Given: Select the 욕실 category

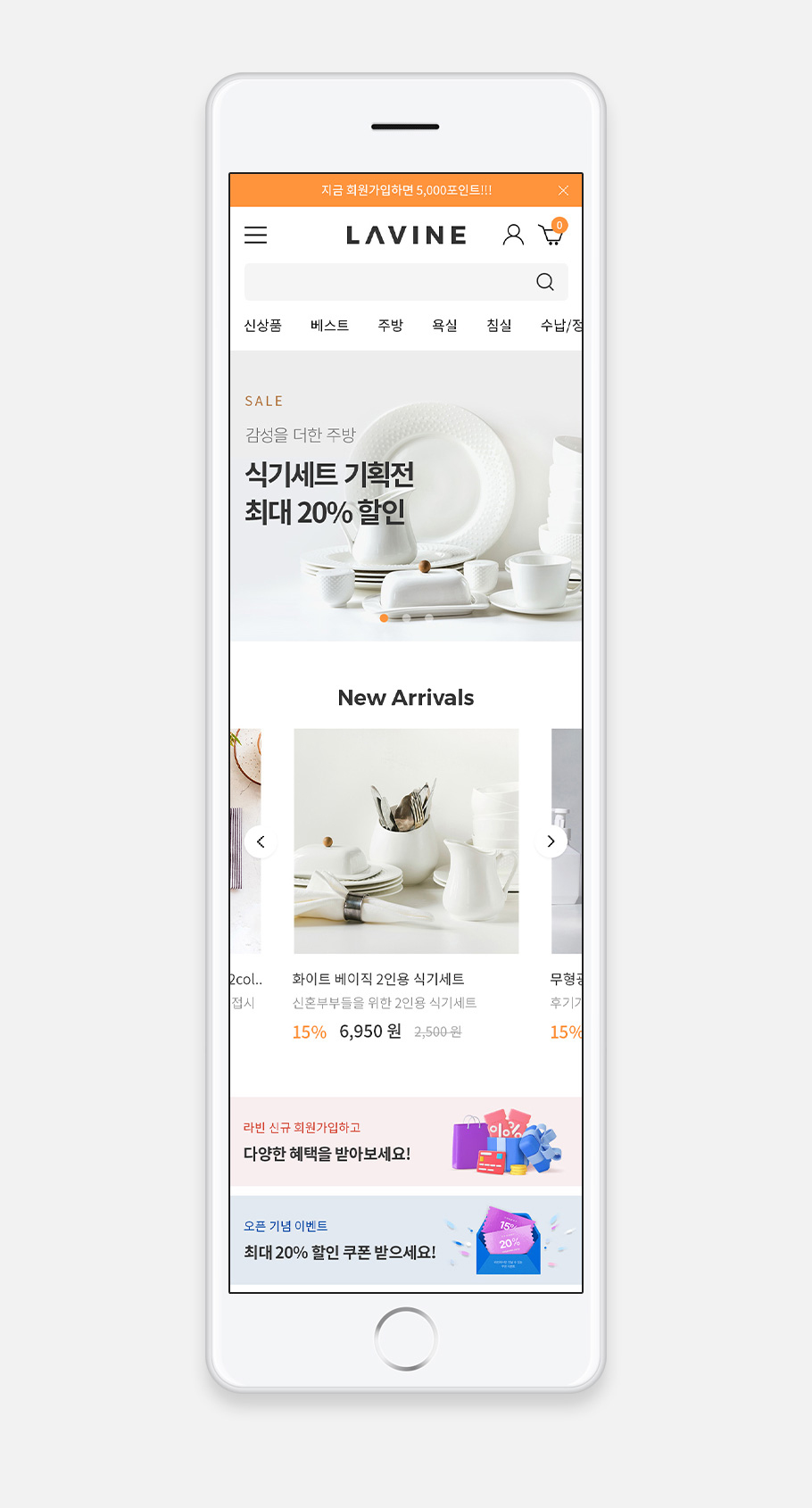Looking at the screenshot, I should [x=444, y=326].
